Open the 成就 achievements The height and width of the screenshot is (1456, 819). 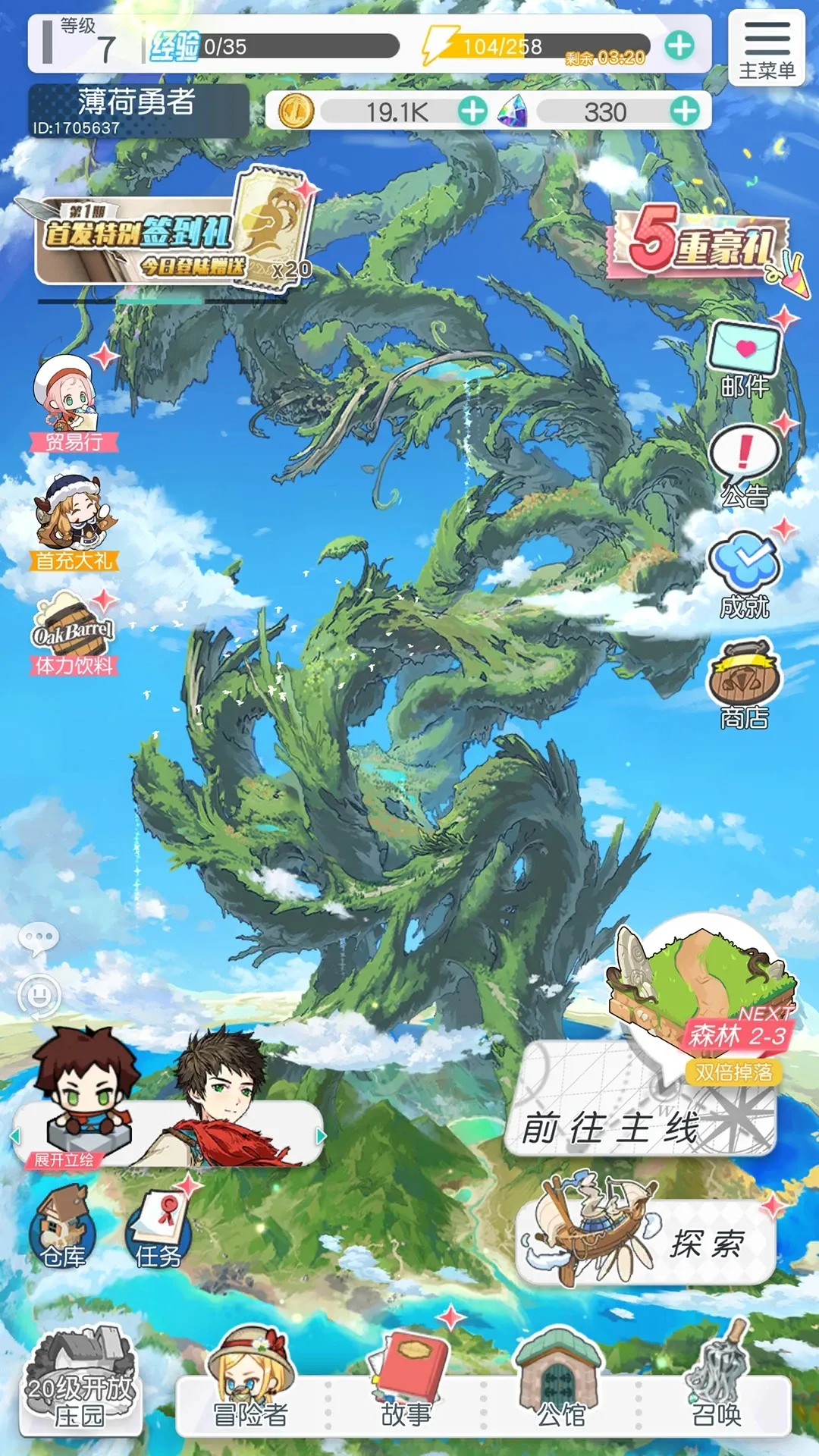(x=744, y=574)
